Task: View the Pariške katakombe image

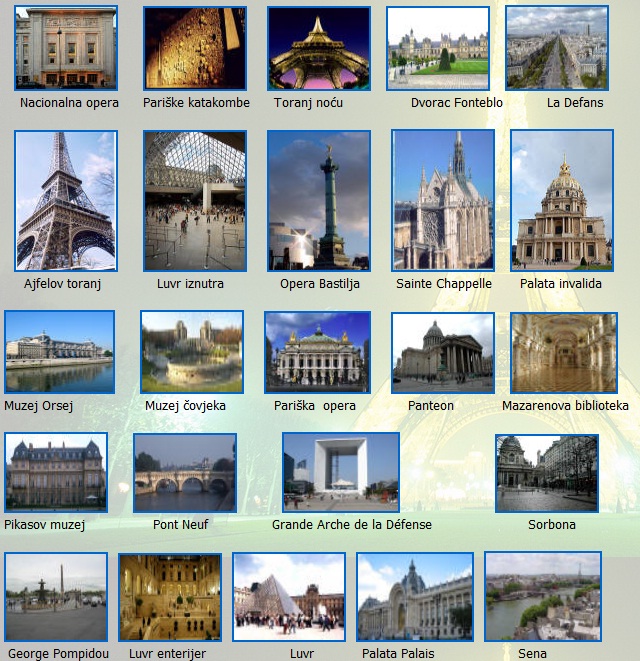Action: click(x=194, y=48)
